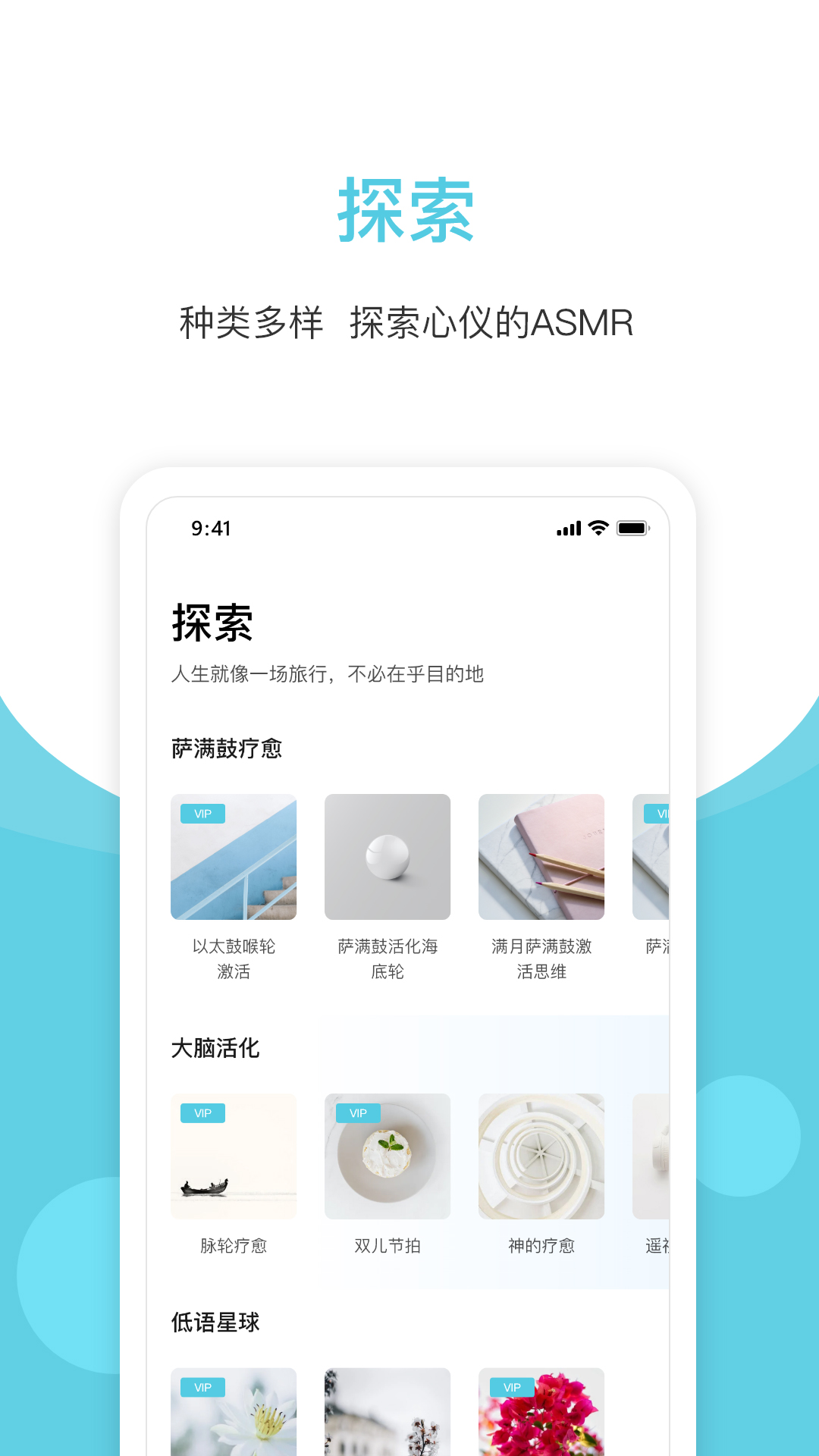Tap the VIP badge on the pink flower track

click(x=512, y=1388)
